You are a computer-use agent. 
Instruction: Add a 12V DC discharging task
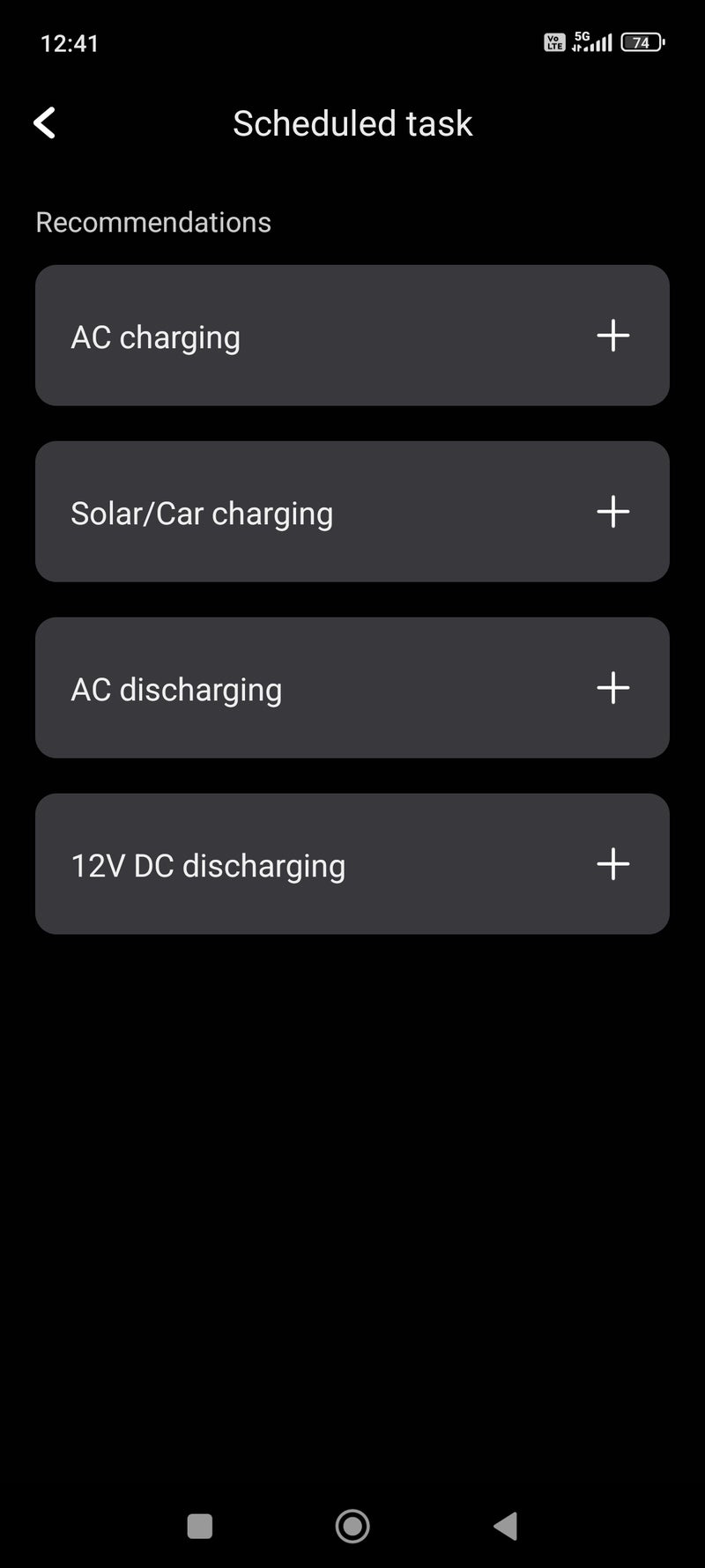pyautogui.click(x=612, y=864)
